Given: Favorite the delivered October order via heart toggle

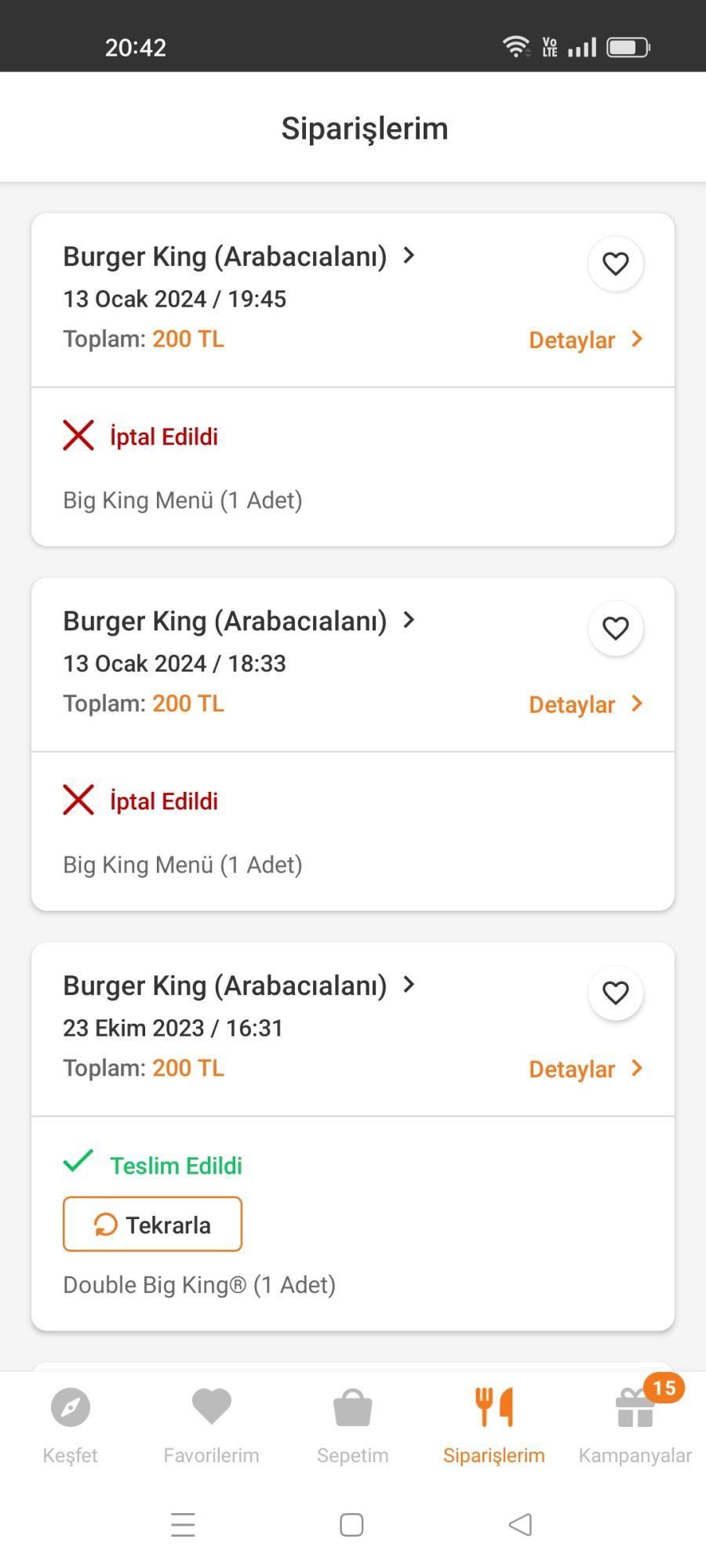Looking at the screenshot, I should click(615, 993).
